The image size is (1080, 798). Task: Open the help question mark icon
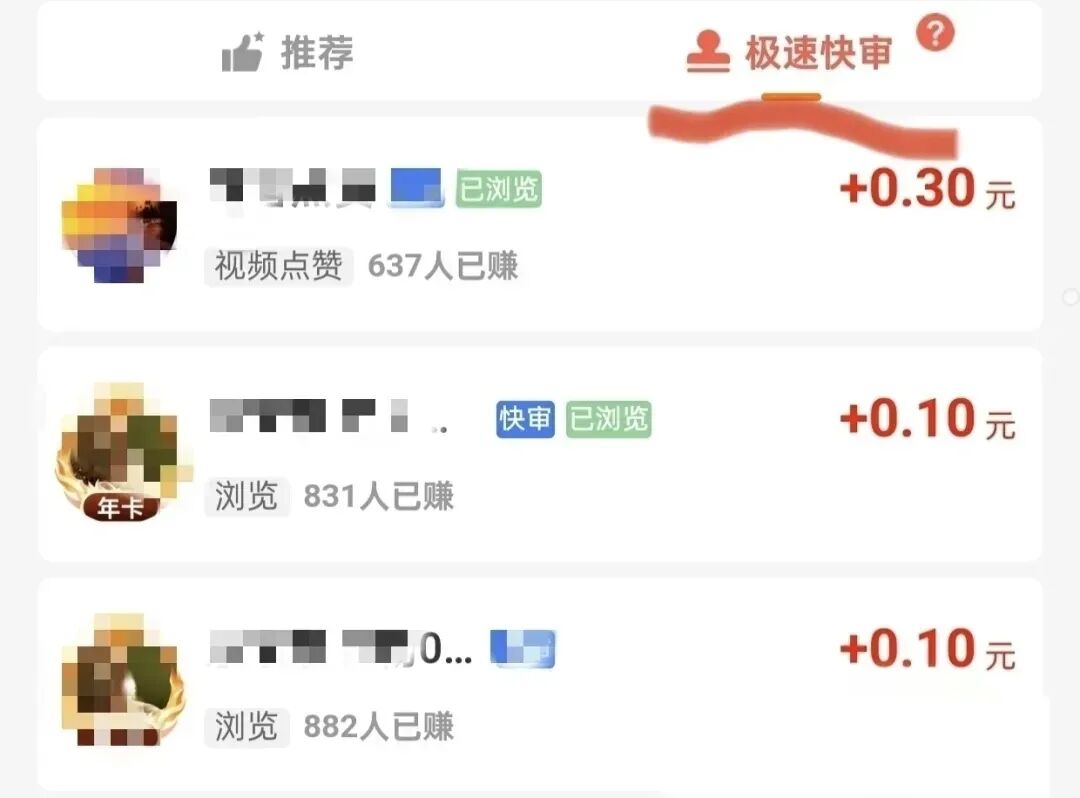tap(936, 34)
